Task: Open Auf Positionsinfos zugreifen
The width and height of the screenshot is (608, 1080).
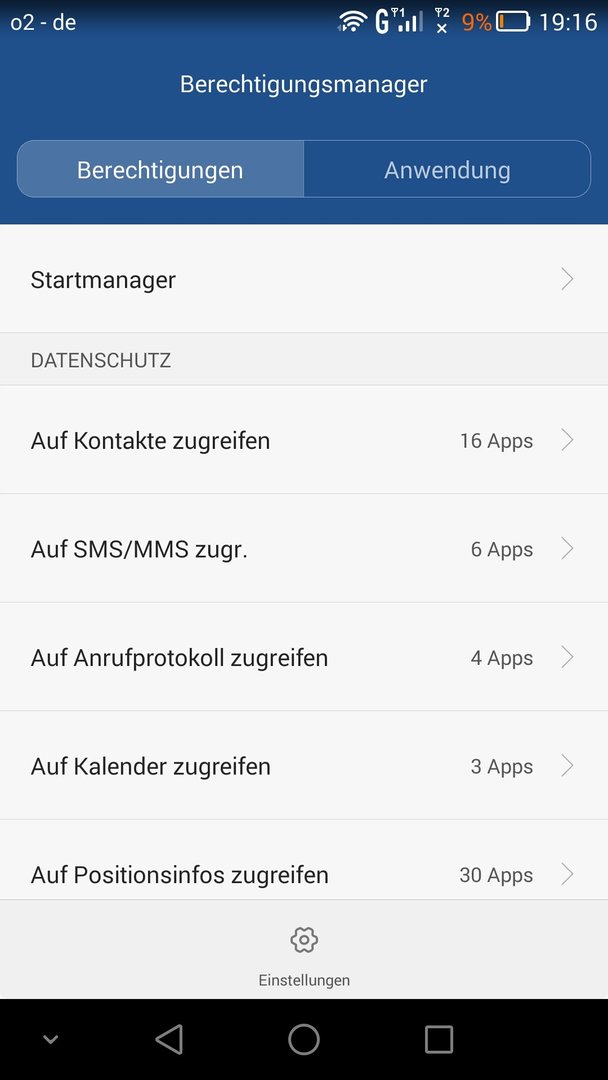Action: (304, 860)
